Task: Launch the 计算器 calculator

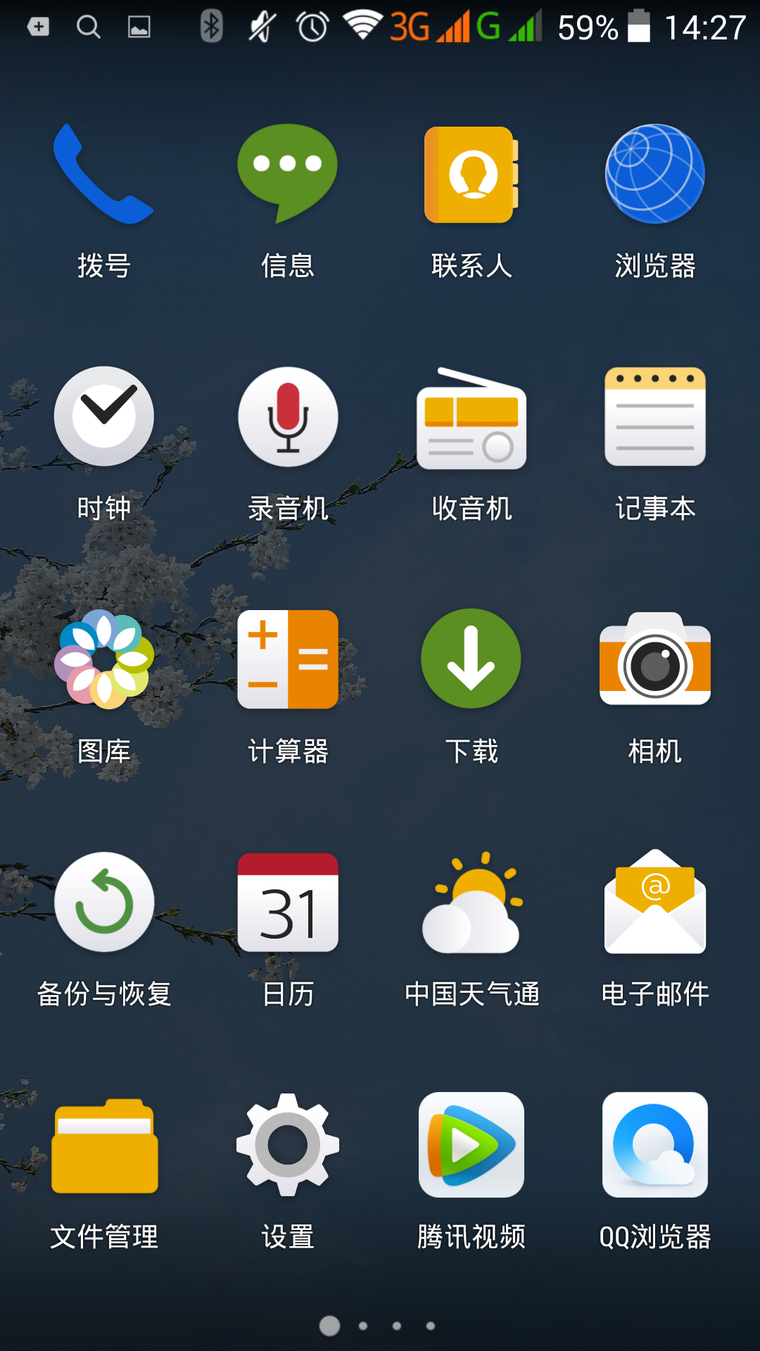Action: pos(288,659)
